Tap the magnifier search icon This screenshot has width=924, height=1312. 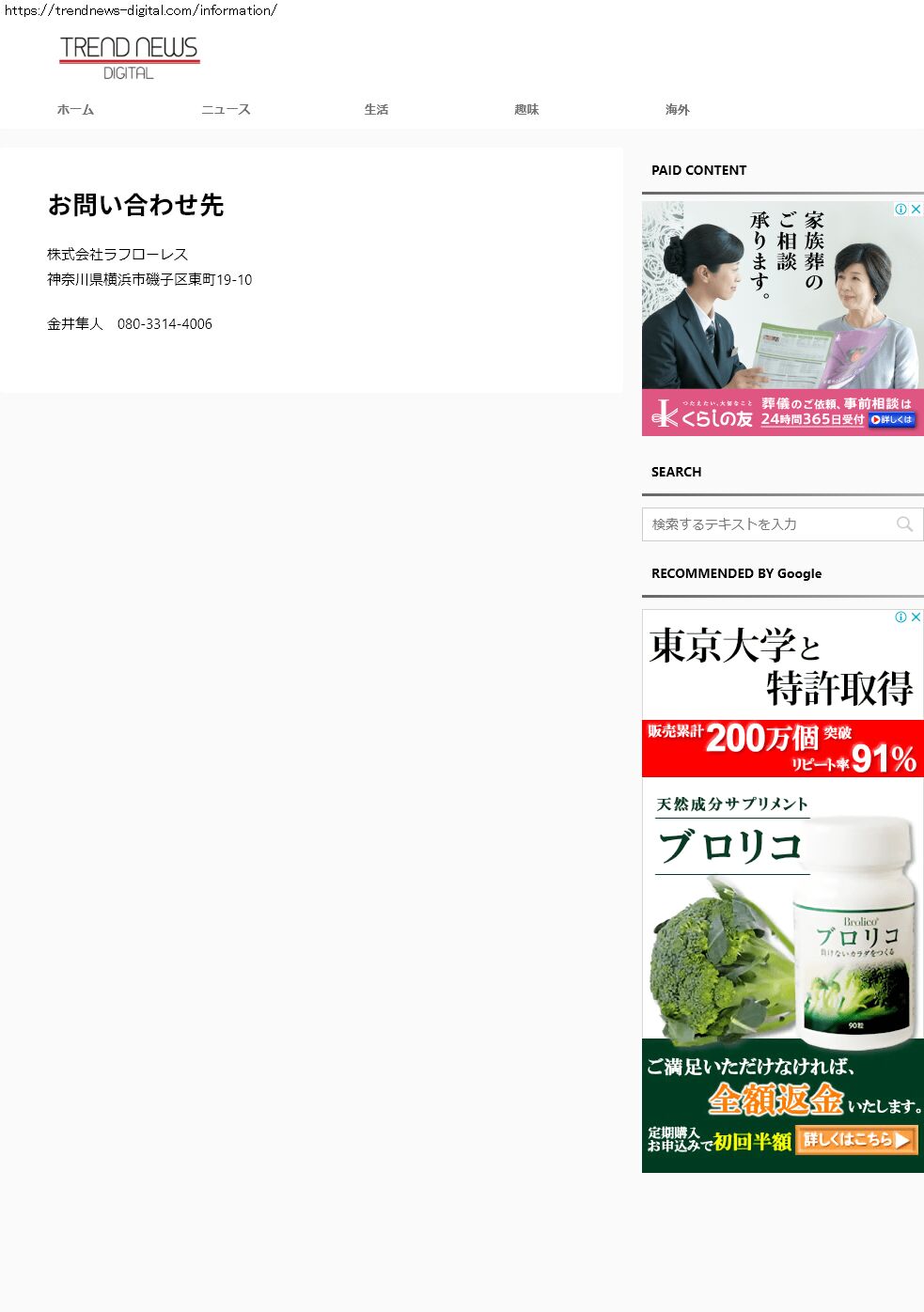[904, 524]
